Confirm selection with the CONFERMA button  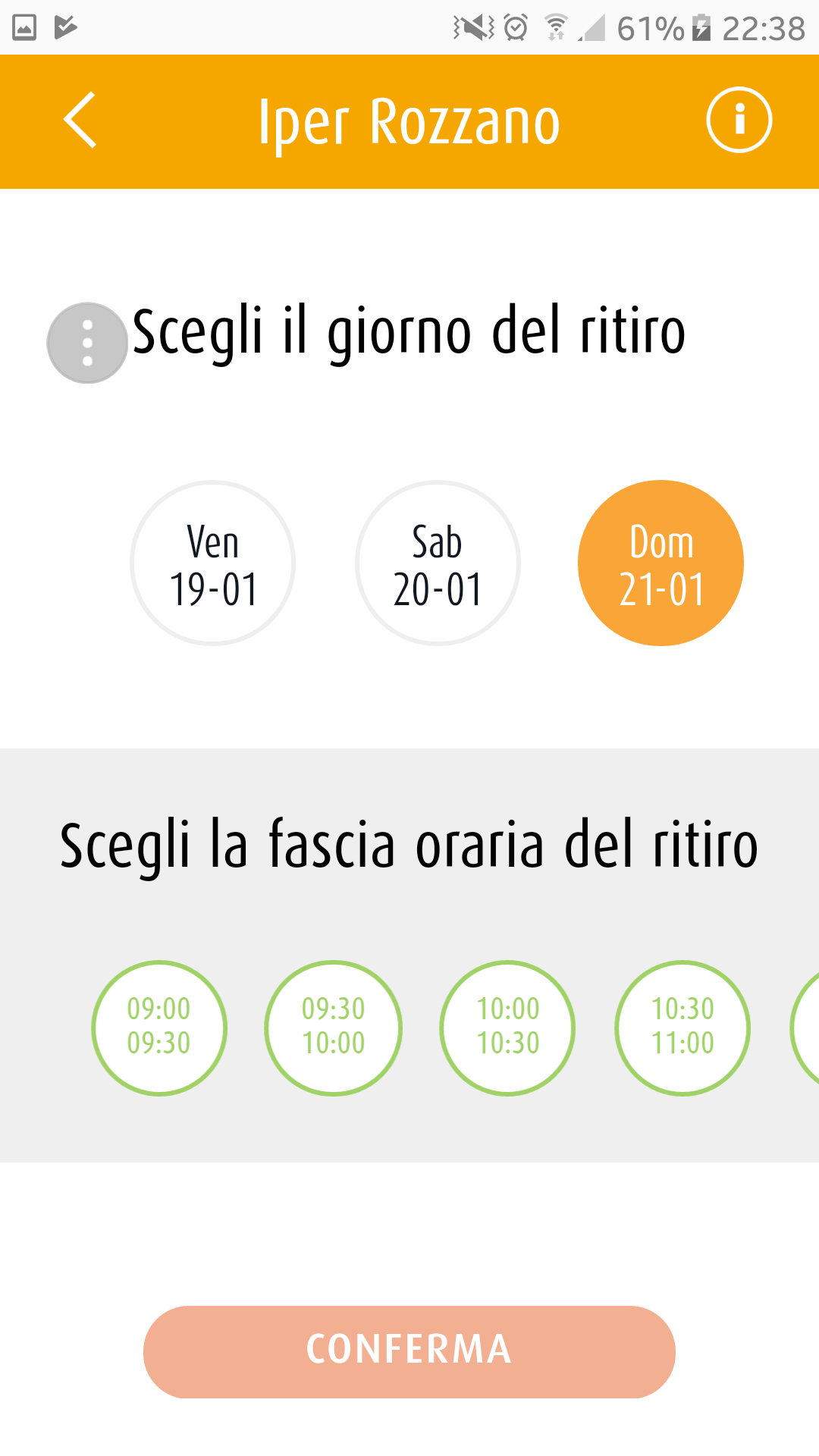[409, 1351]
